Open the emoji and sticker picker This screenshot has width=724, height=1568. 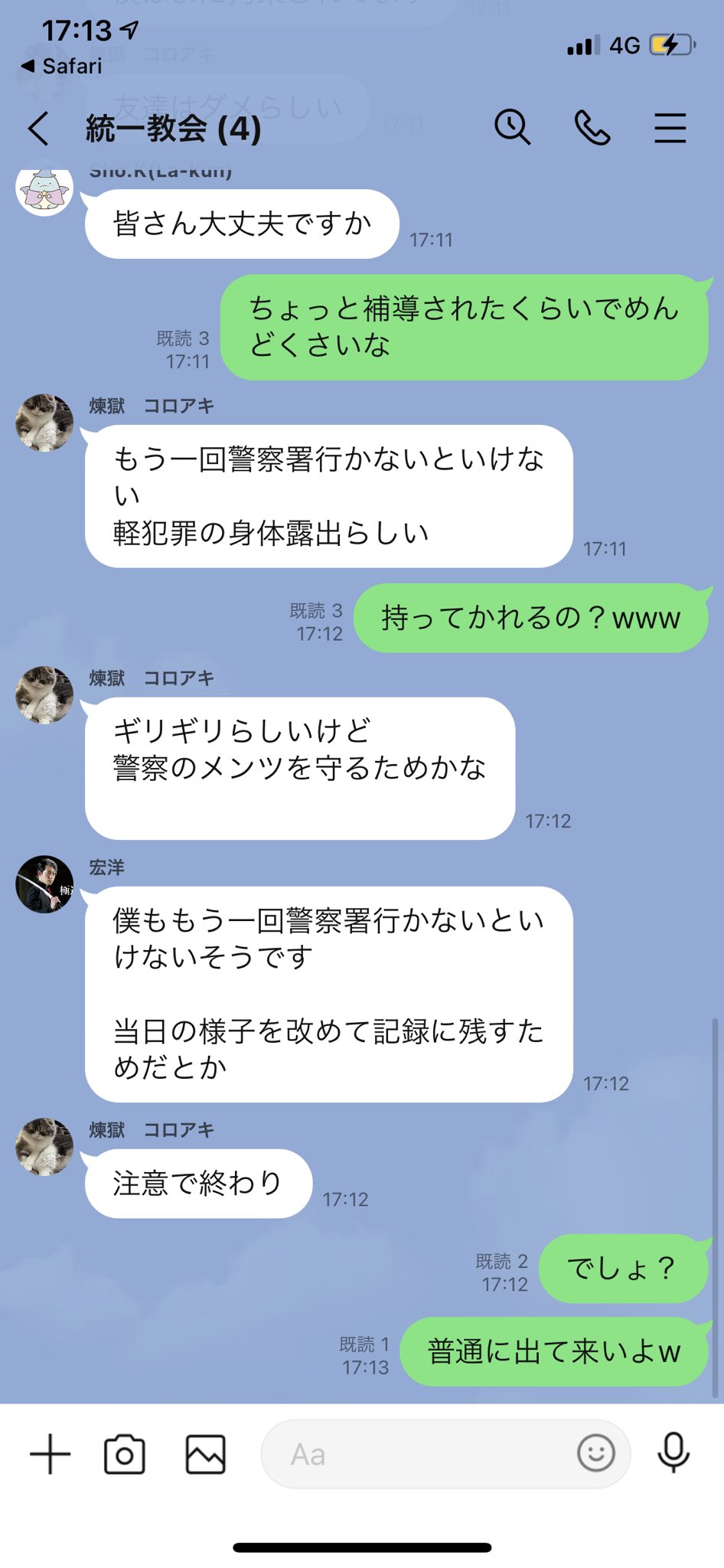595,1452
